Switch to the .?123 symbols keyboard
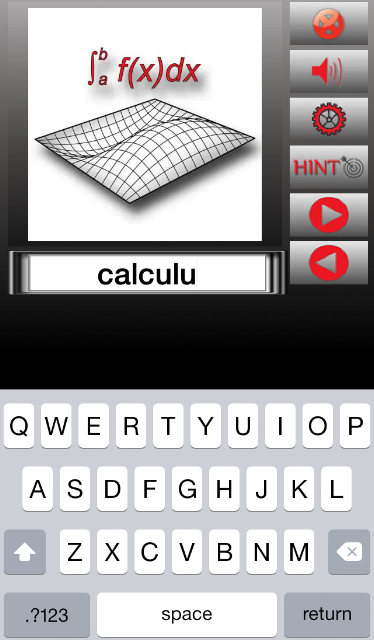 [x=47, y=615]
